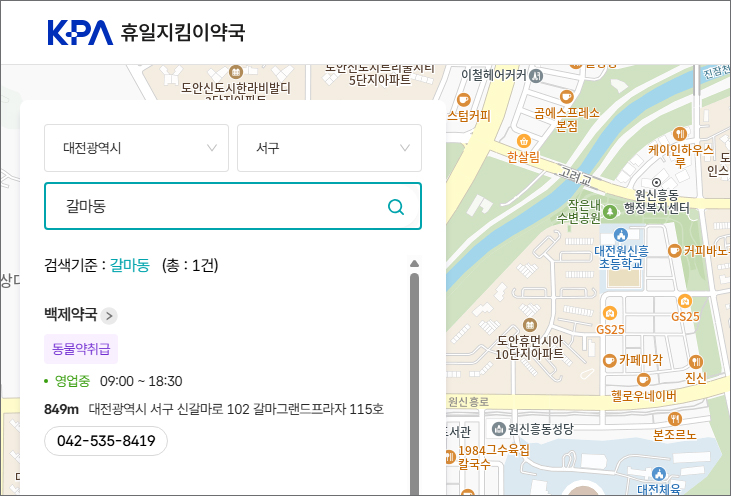The width and height of the screenshot is (731, 496).
Task: Open the KPA 휴일지킴이약국 home logo
Action: [x=146, y=32]
